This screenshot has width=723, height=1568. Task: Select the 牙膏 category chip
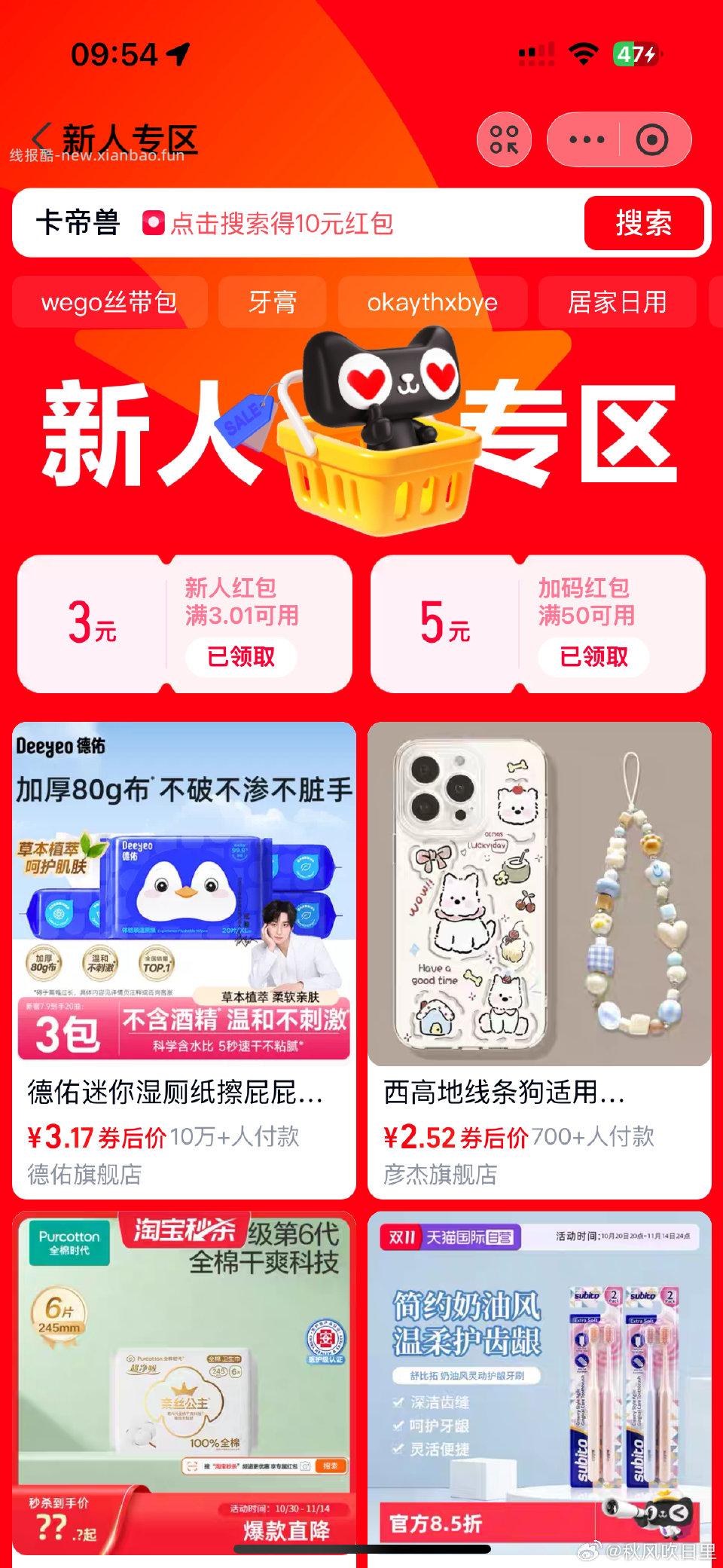[271, 303]
